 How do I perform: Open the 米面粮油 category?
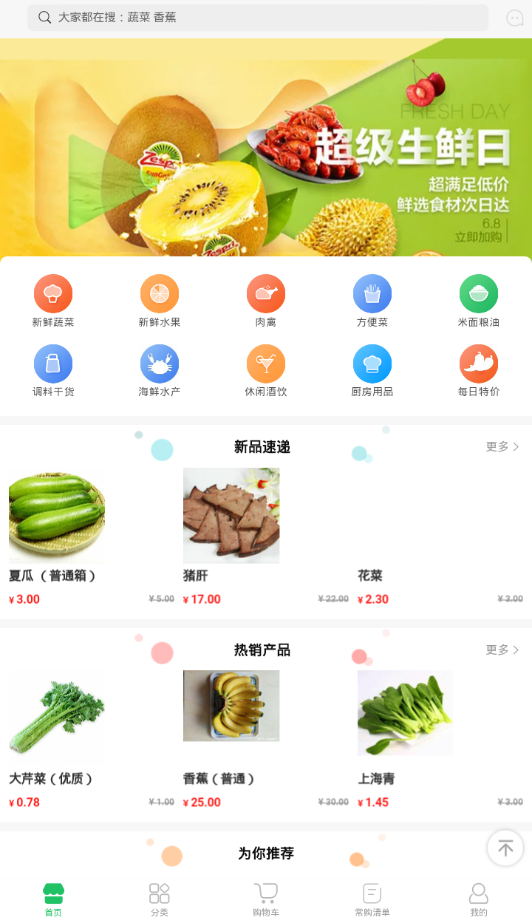pyautogui.click(x=478, y=301)
